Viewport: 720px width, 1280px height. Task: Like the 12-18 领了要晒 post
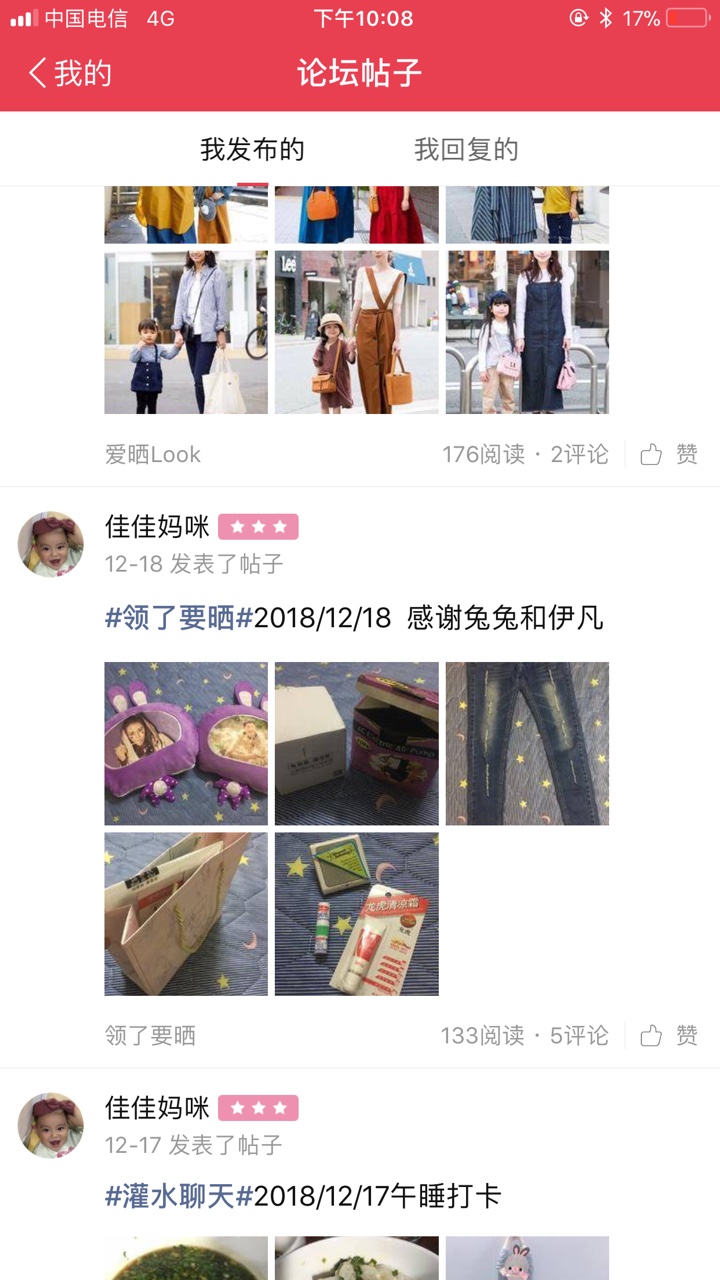pos(669,1035)
